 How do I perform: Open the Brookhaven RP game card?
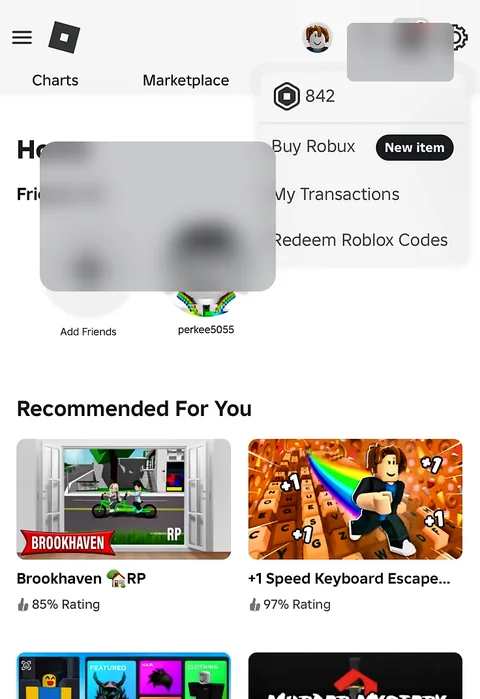pos(124,499)
